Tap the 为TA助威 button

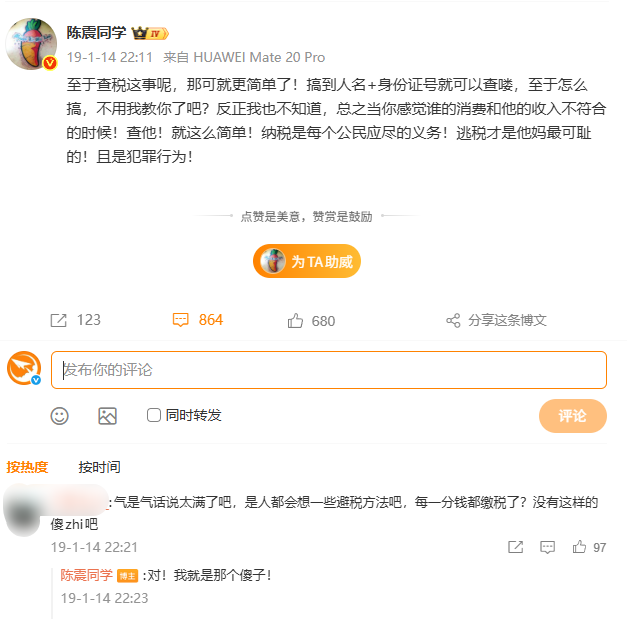click(306, 261)
